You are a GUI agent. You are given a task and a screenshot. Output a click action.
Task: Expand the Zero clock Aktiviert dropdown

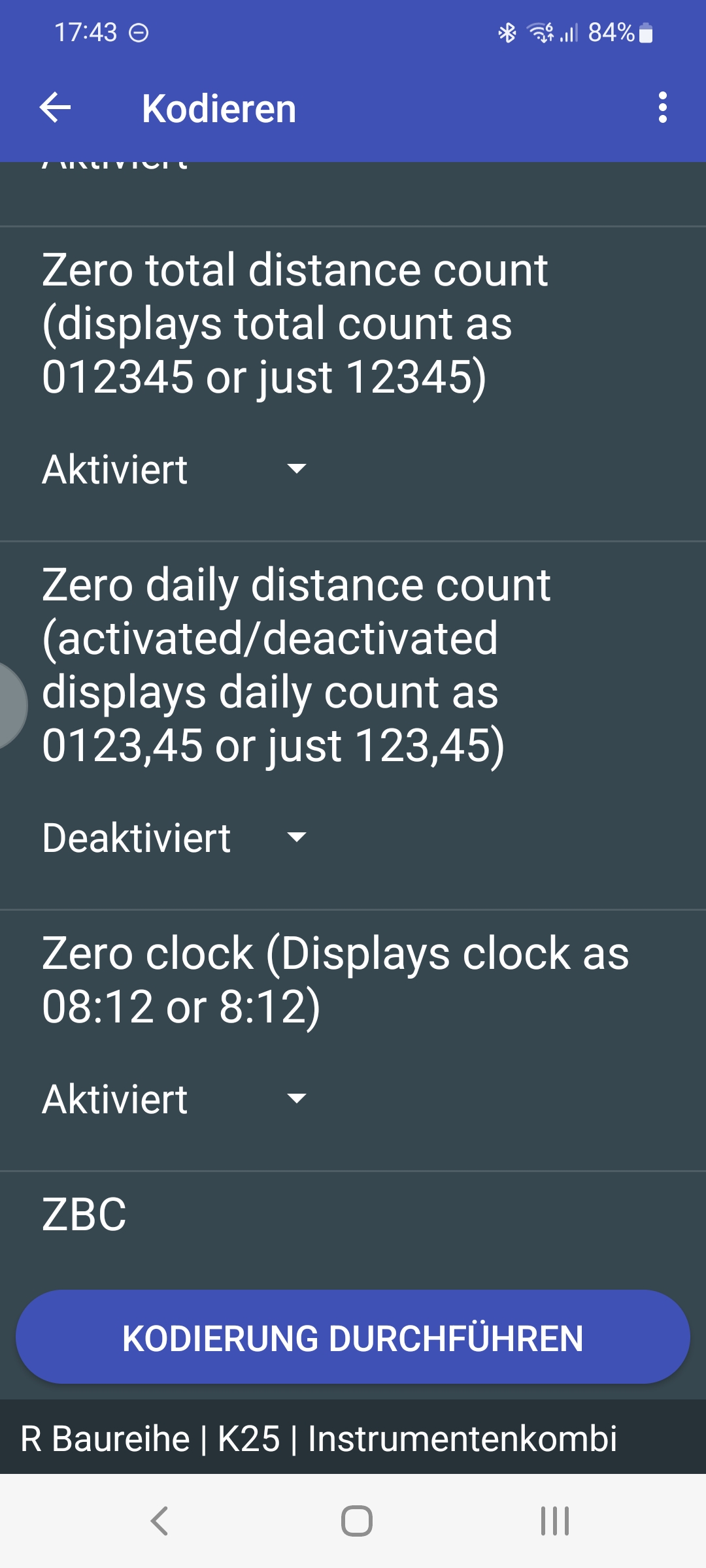175,1099
